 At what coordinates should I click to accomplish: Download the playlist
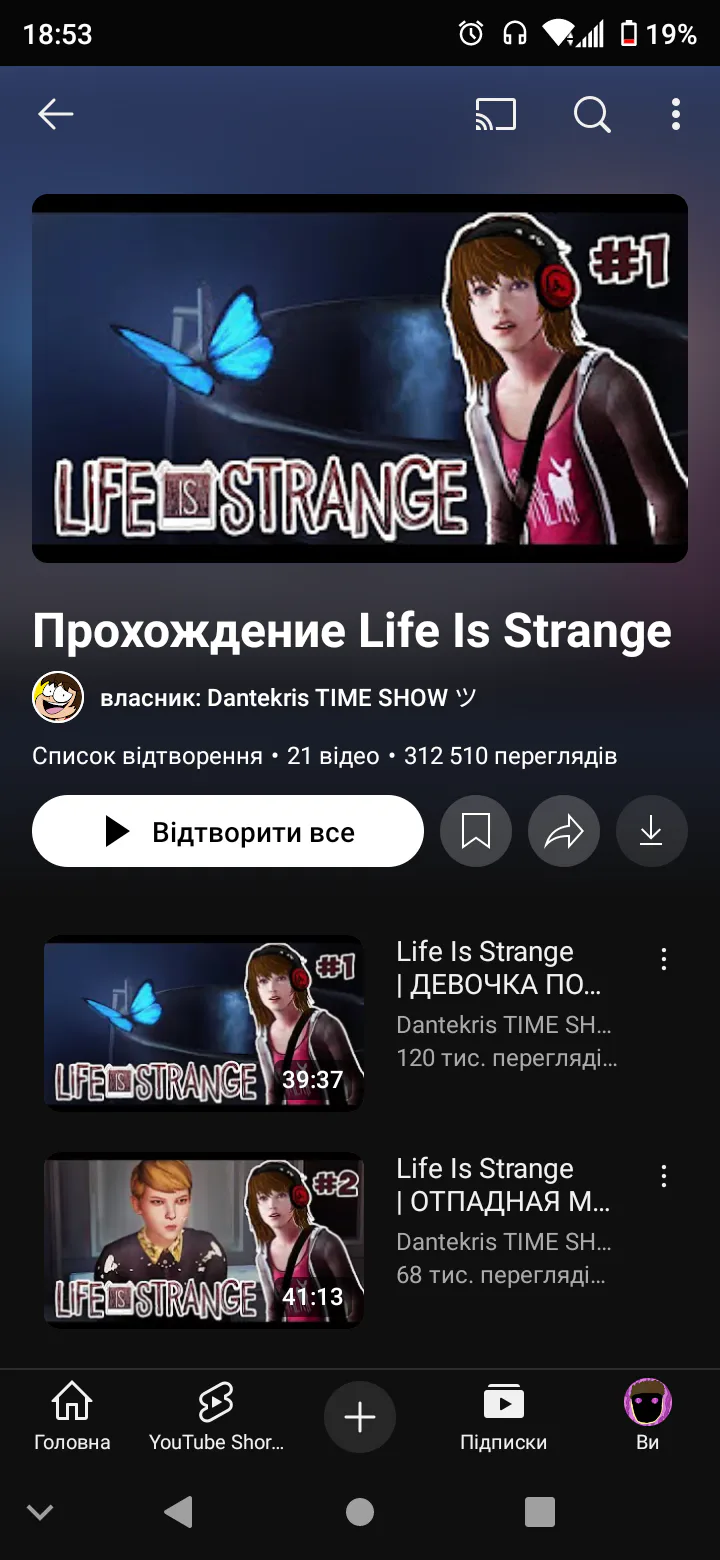click(652, 831)
